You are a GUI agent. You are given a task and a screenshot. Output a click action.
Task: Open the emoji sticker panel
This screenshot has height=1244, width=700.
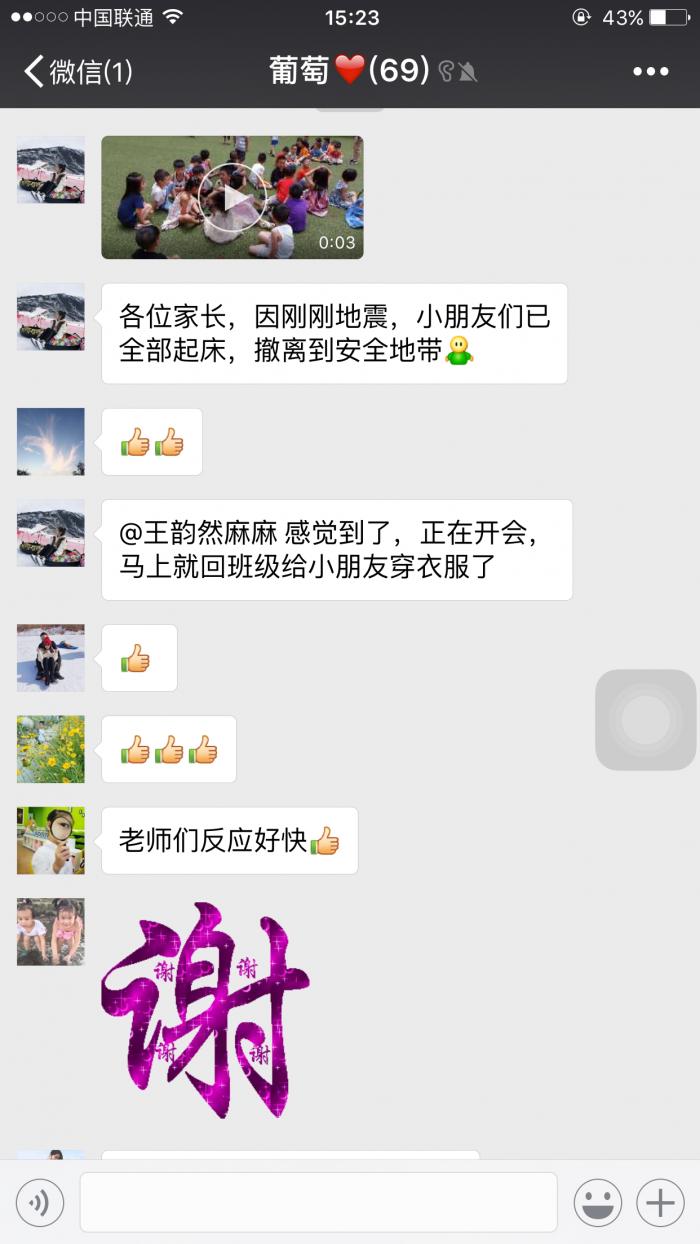pos(597,1203)
